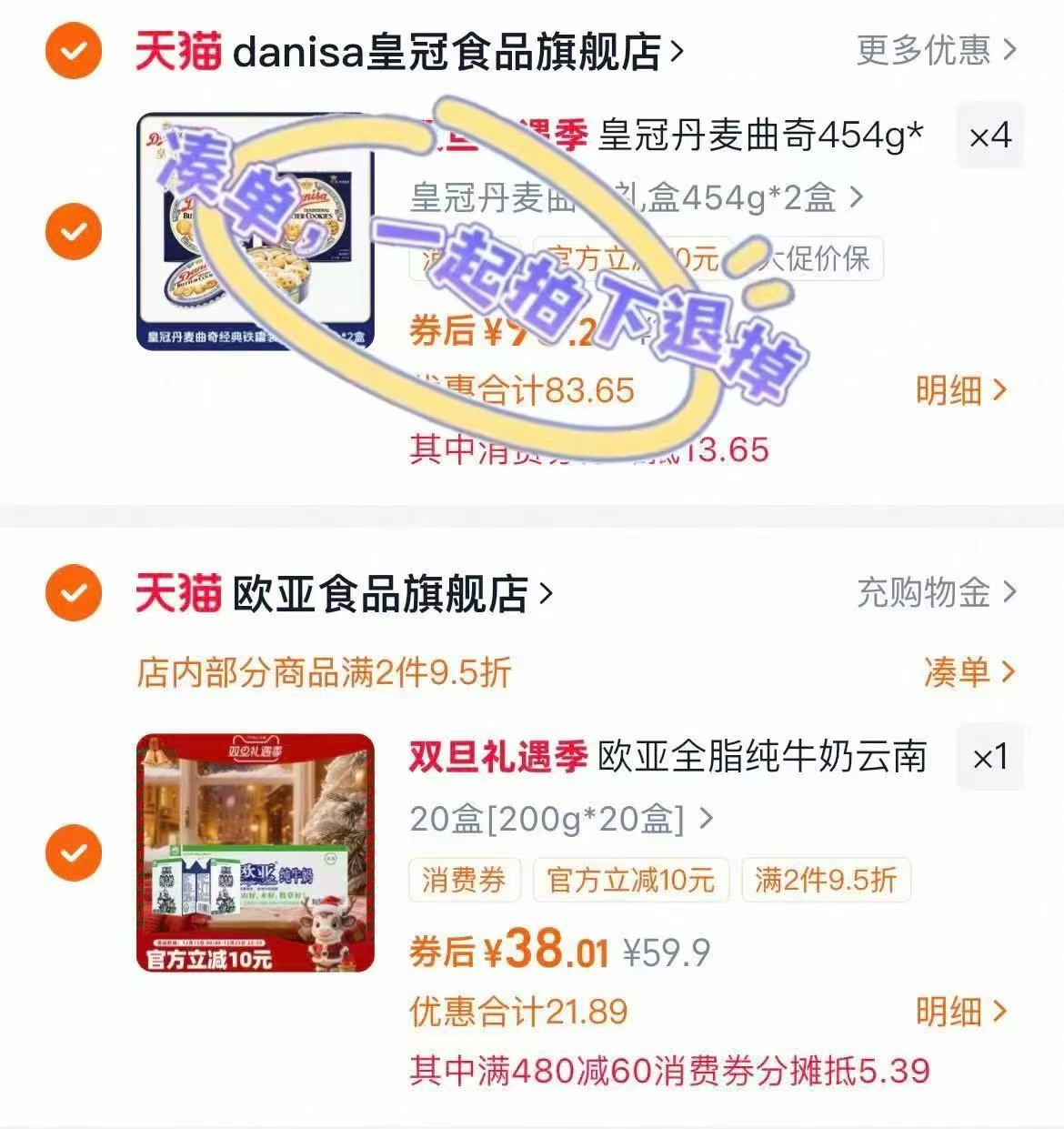
Task: Open the 明细 breakdown for the cookie order
Action: (x=950, y=389)
